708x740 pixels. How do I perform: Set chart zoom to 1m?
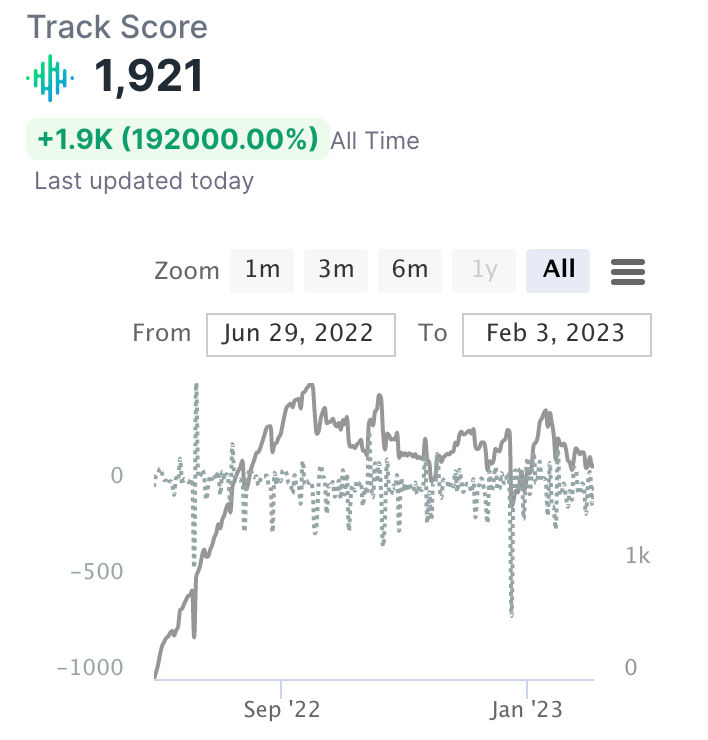tap(262, 270)
